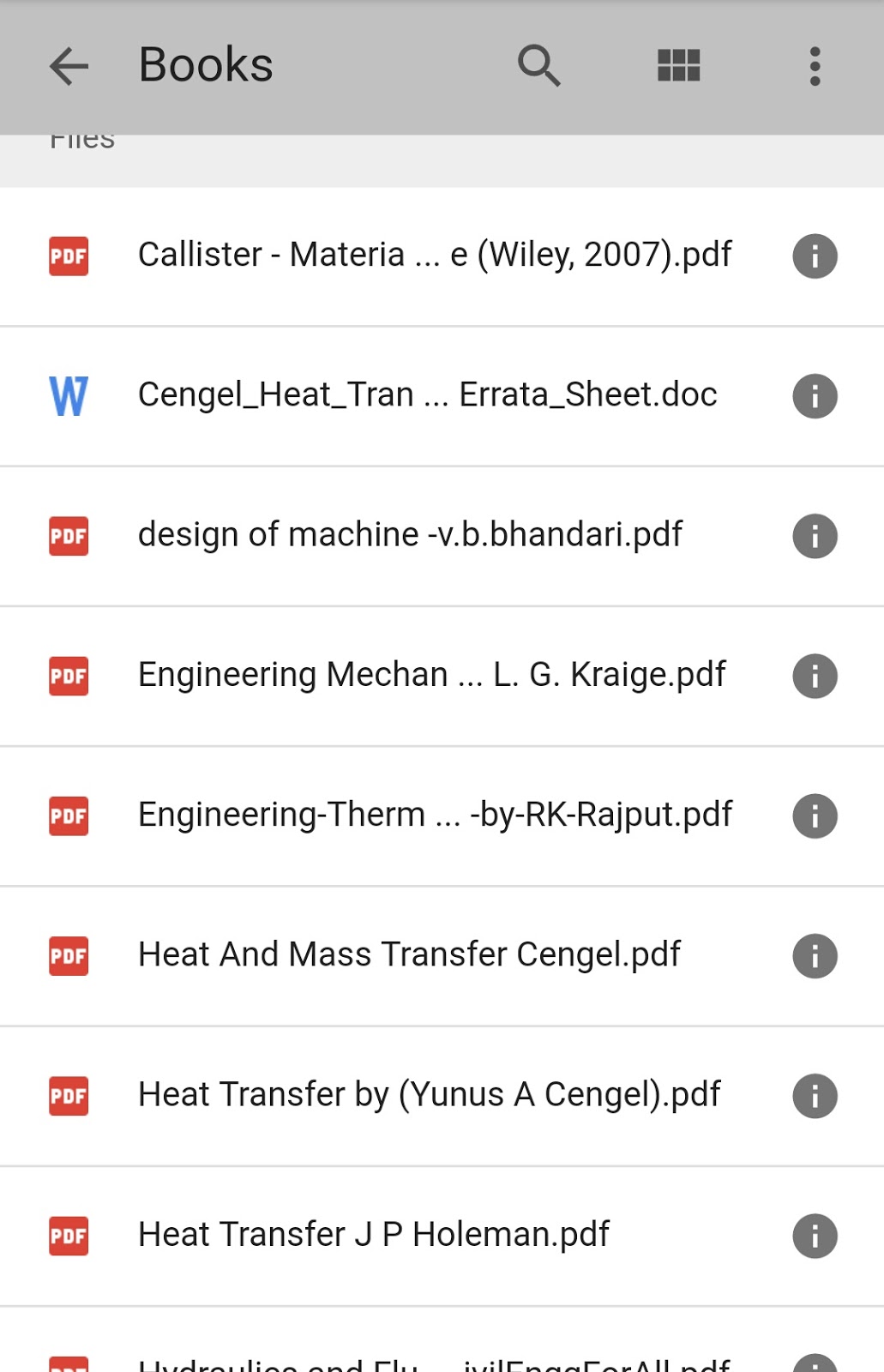
Task: View details of J P Holeman.pdf
Action: coord(815,1236)
